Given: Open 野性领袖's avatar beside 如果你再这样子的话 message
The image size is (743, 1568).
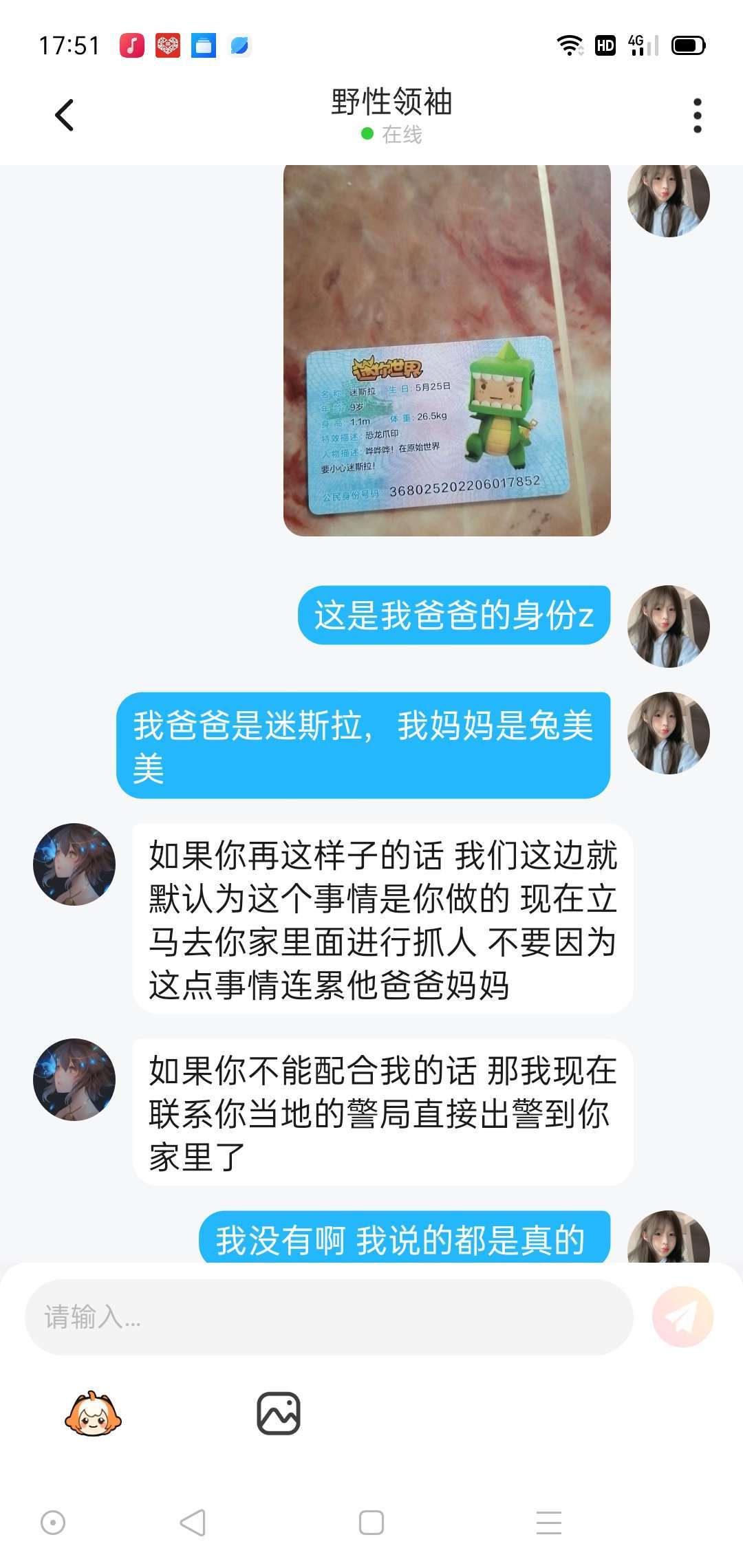Looking at the screenshot, I should [74, 864].
